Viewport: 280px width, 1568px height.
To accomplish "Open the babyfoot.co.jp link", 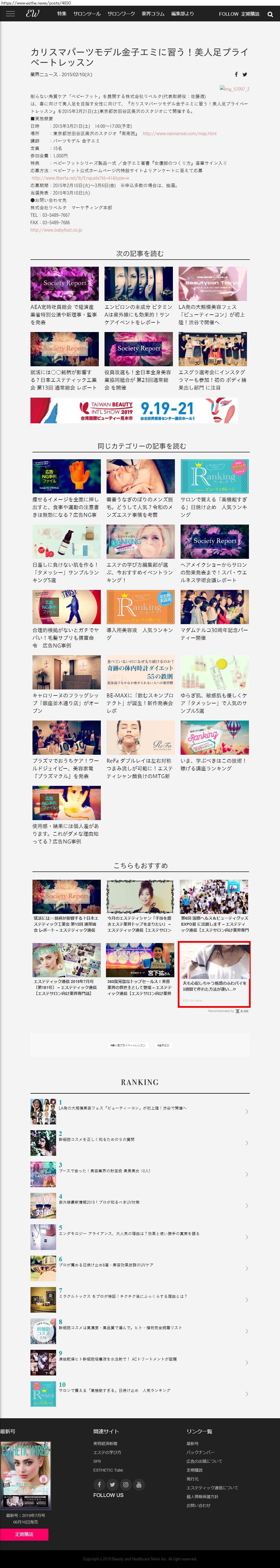I will [56, 230].
